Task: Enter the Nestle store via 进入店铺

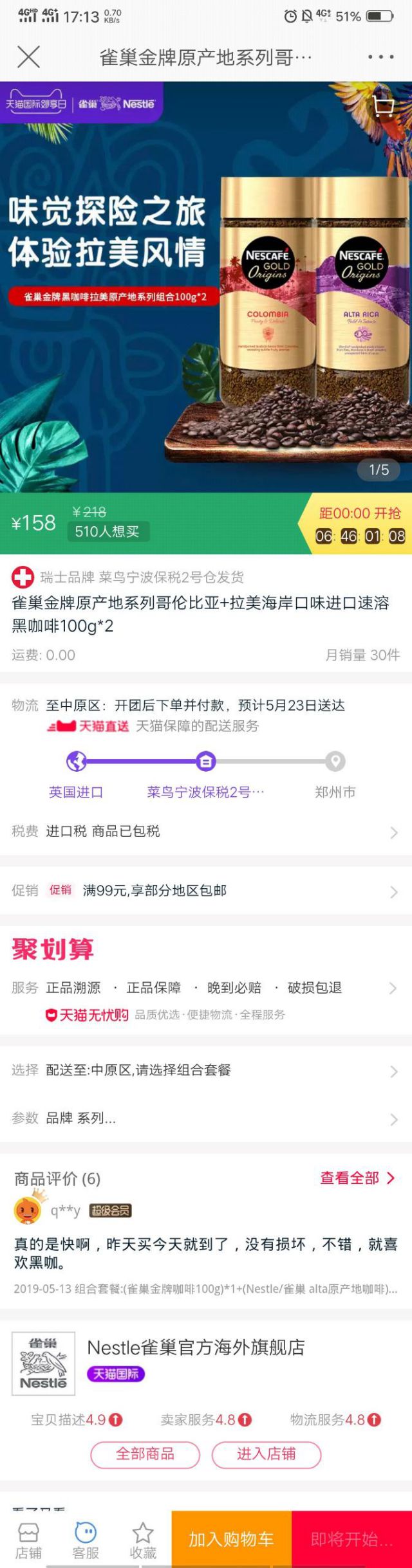Action: 266,1454
